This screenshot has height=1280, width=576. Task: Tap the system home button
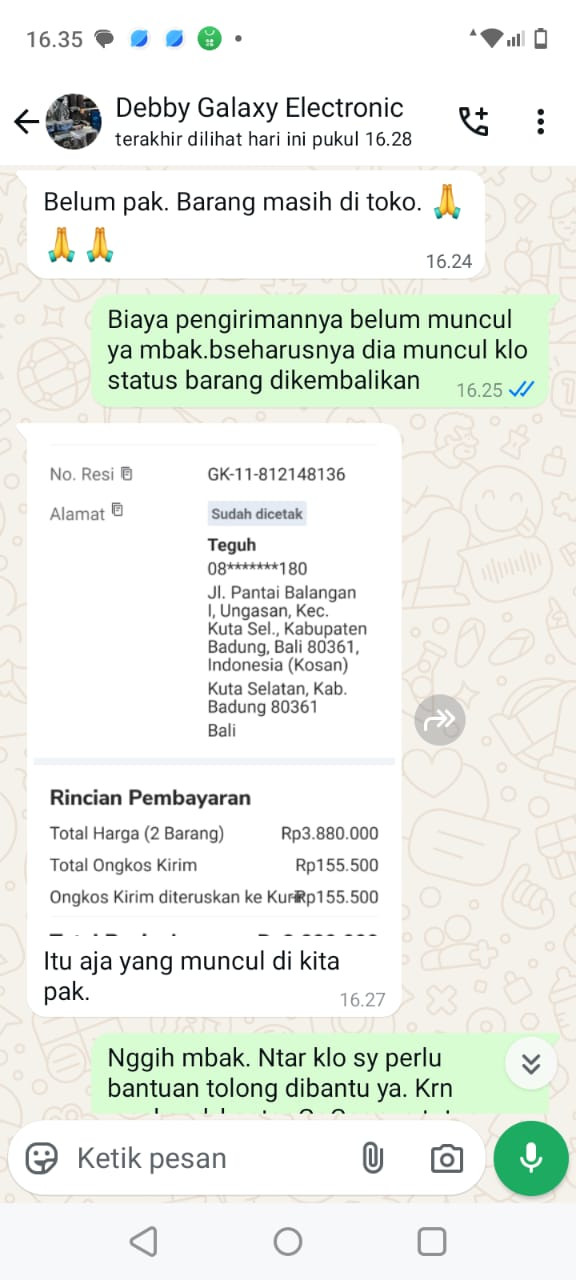click(288, 1242)
